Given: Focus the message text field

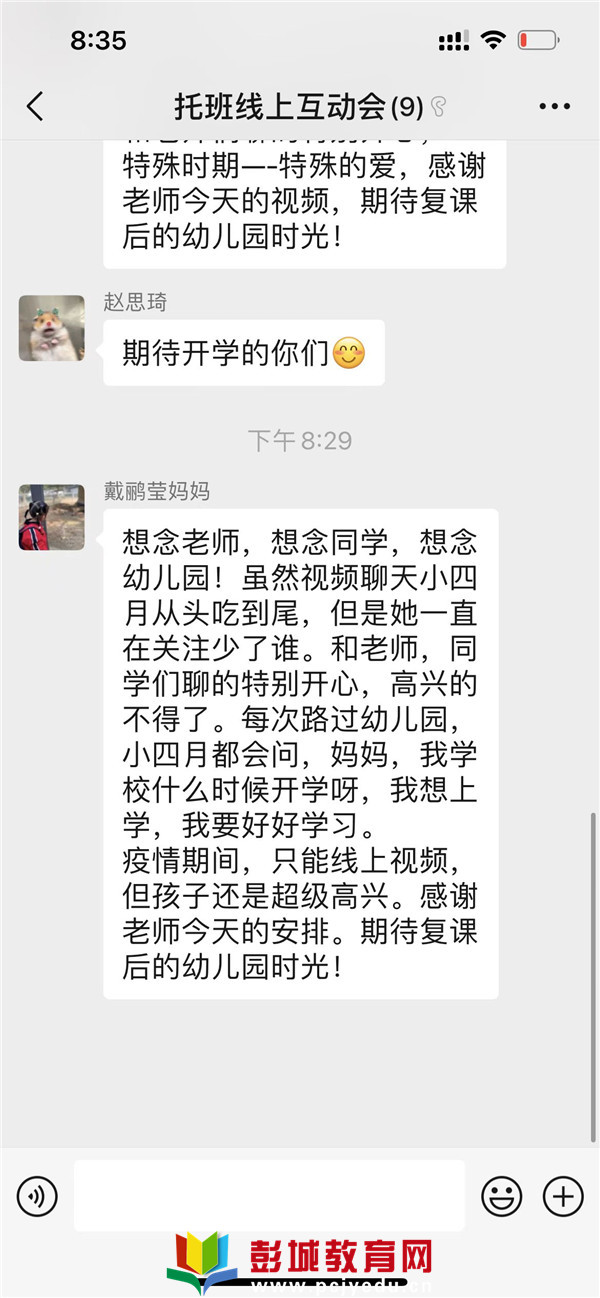Looking at the screenshot, I should (x=269, y=1195).
